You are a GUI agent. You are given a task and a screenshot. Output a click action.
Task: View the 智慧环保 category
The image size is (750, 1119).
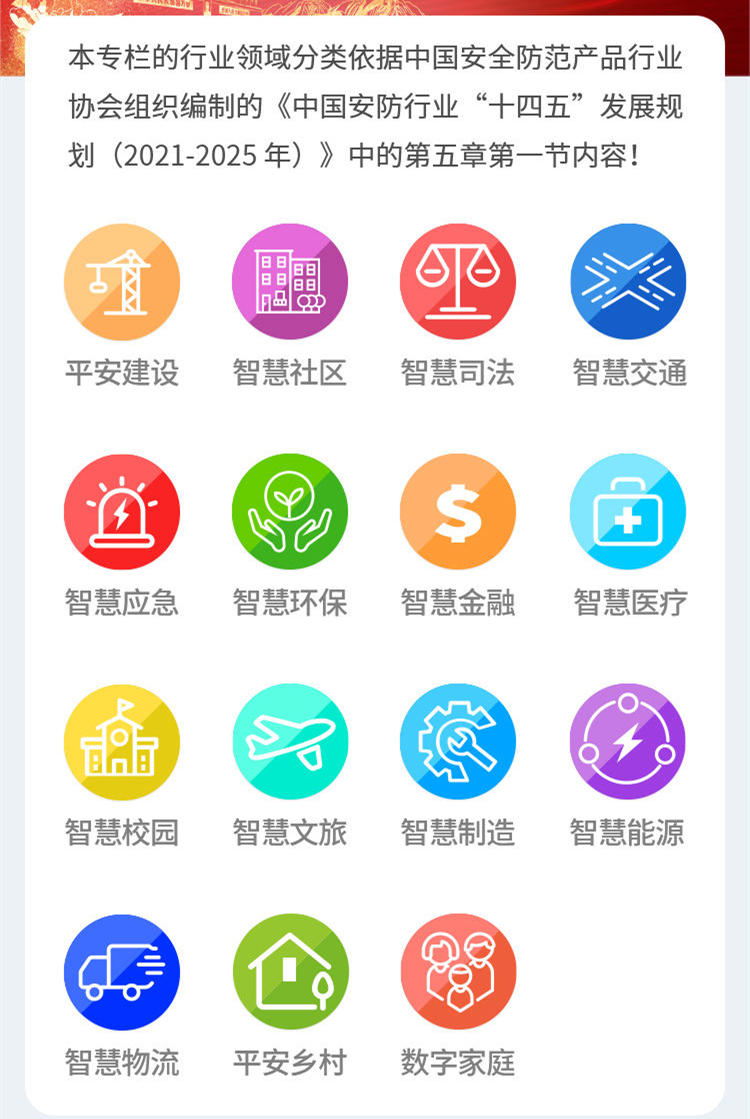pos(290,512)
